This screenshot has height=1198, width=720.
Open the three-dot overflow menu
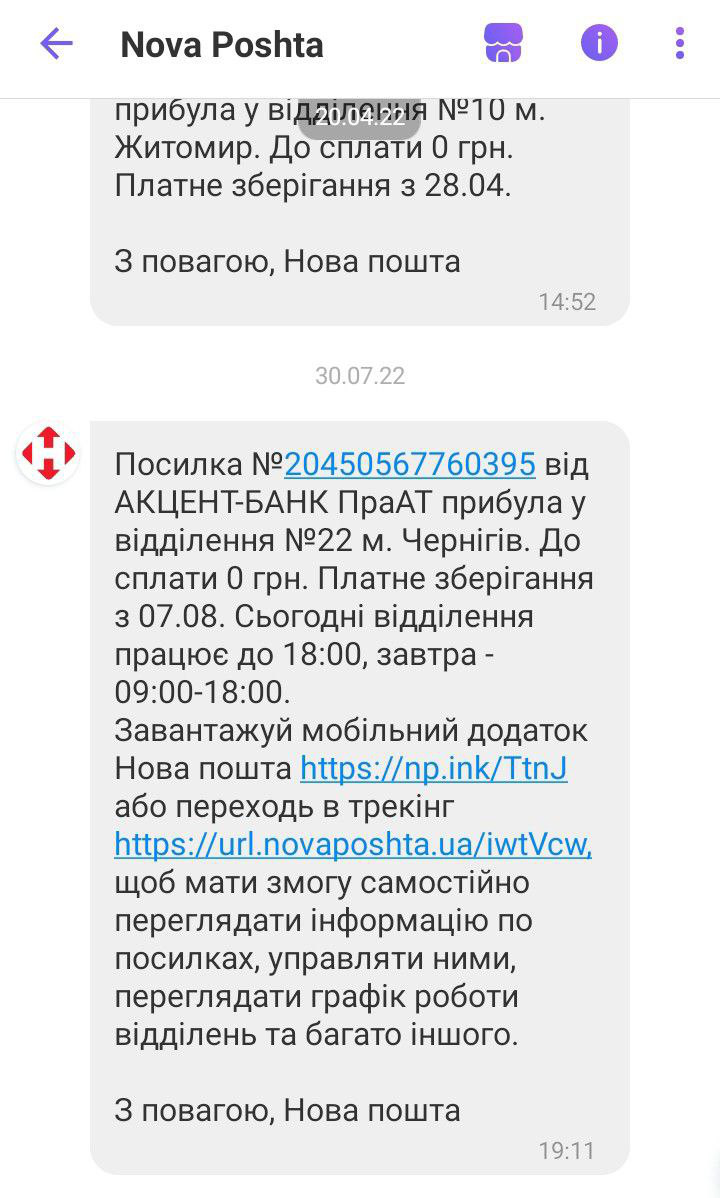(680, 43)
